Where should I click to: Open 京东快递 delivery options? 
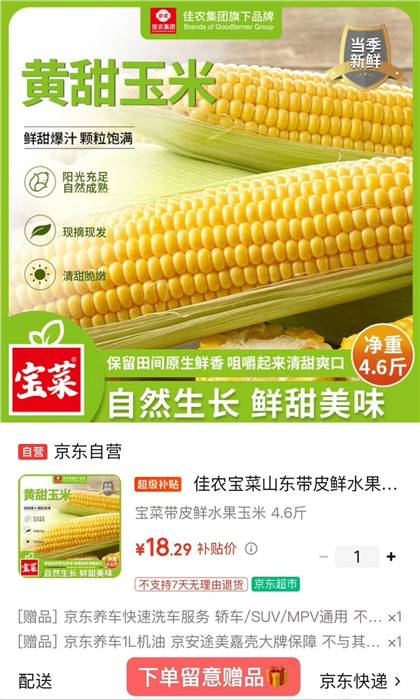point(360,681)
